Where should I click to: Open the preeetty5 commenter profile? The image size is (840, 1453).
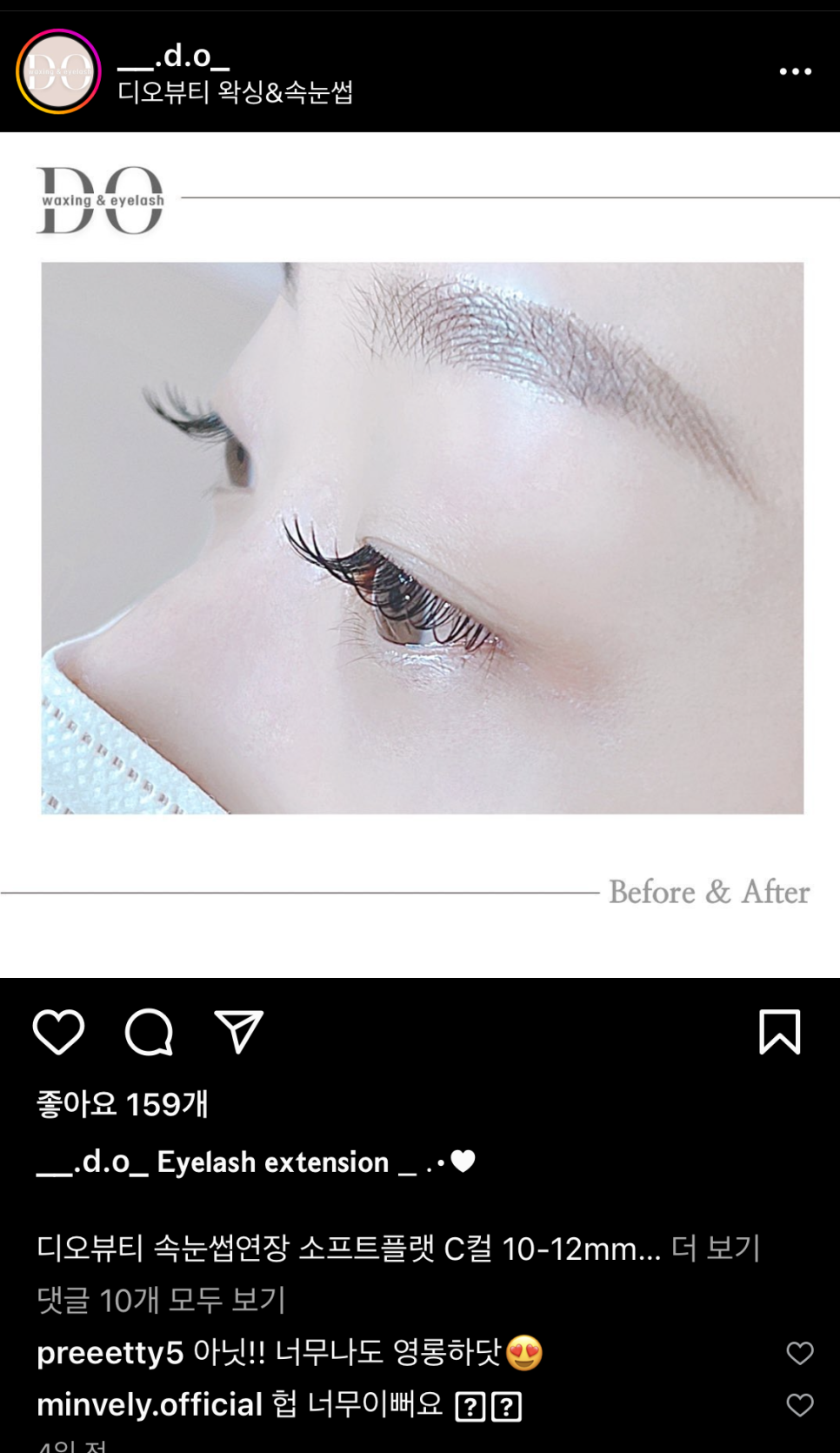[x=110, y=1353]
